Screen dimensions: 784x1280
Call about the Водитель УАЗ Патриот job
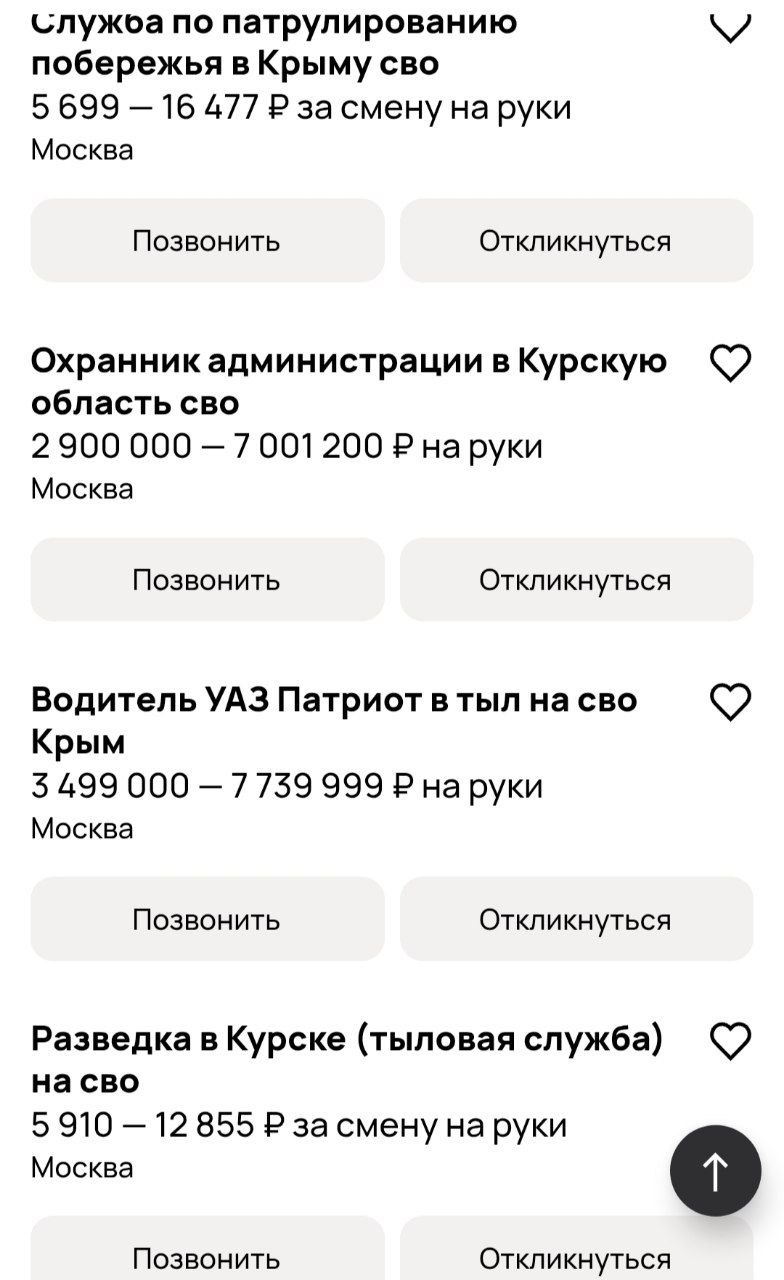pos(207,919)
